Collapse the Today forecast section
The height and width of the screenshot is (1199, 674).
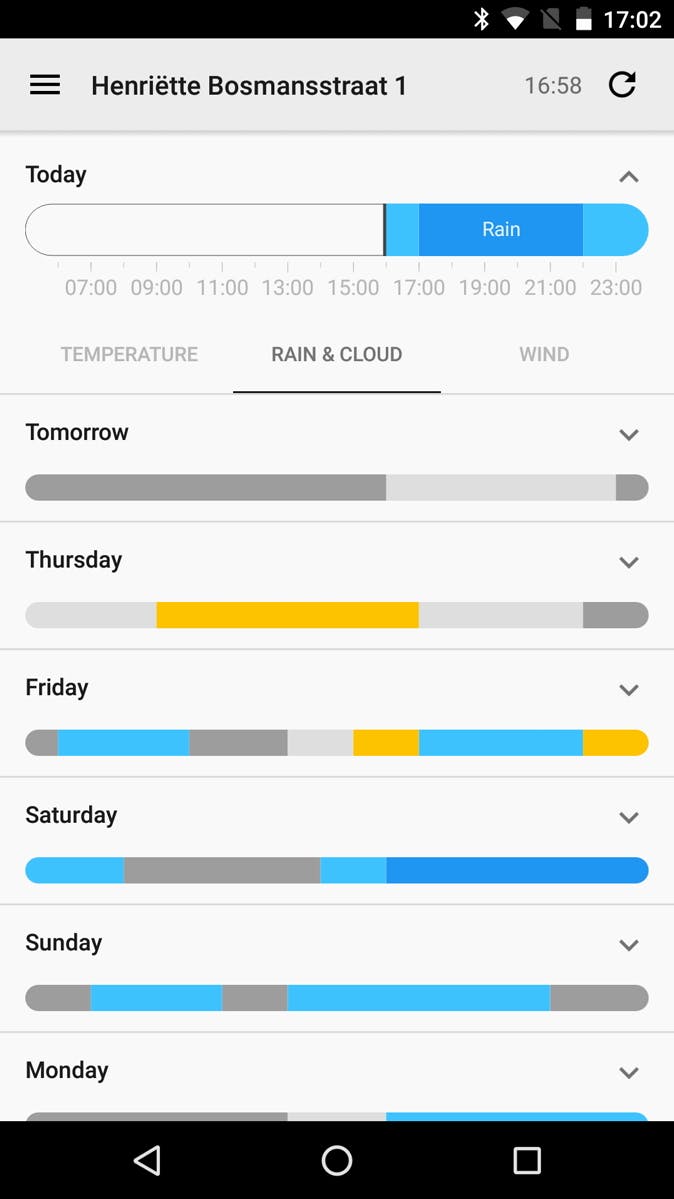tap(628, 177)
